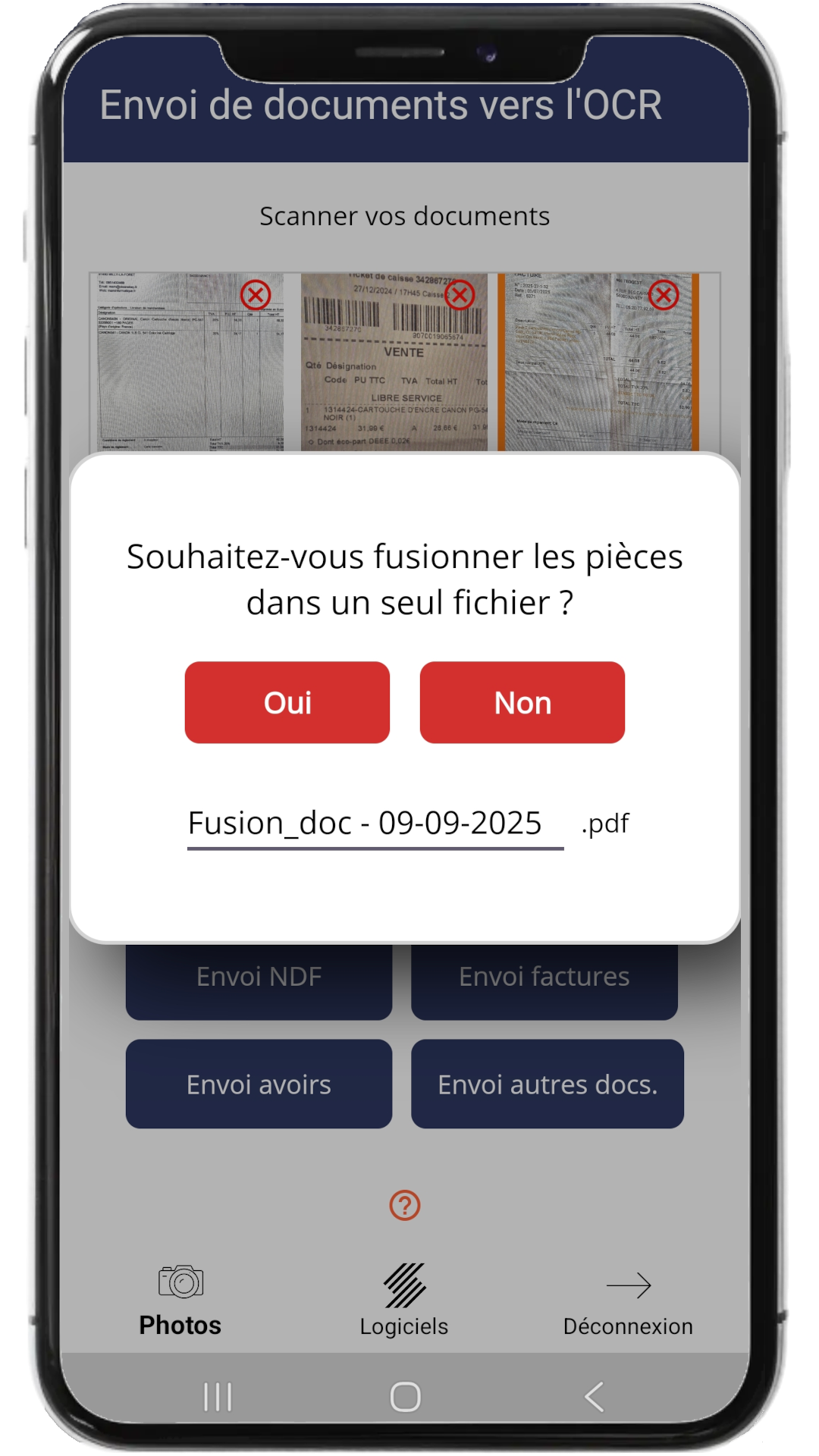
Task: Tap the system home button
Action: (x=406, y=1396)
